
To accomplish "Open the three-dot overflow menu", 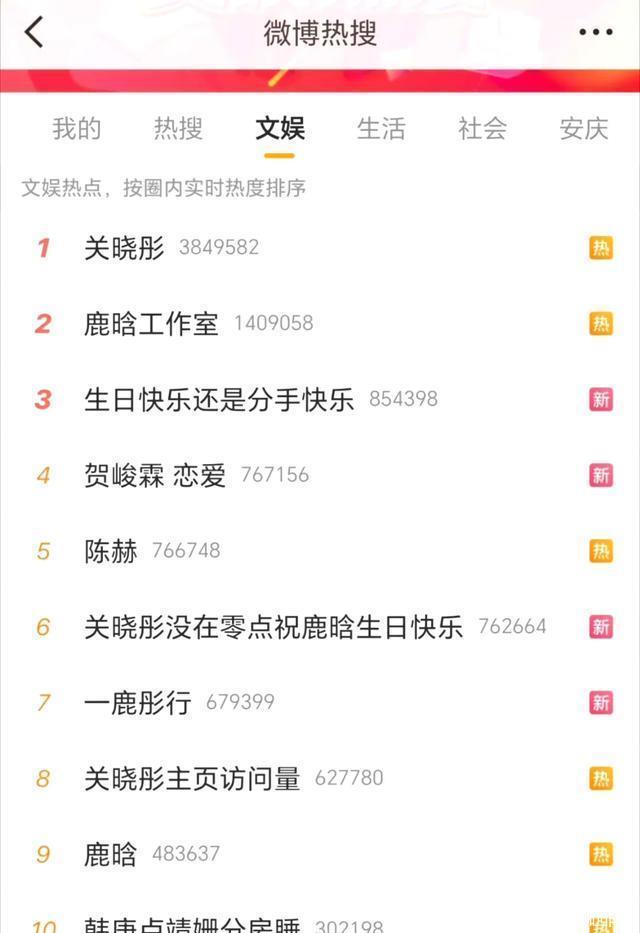I will click(x=595, y=32).
